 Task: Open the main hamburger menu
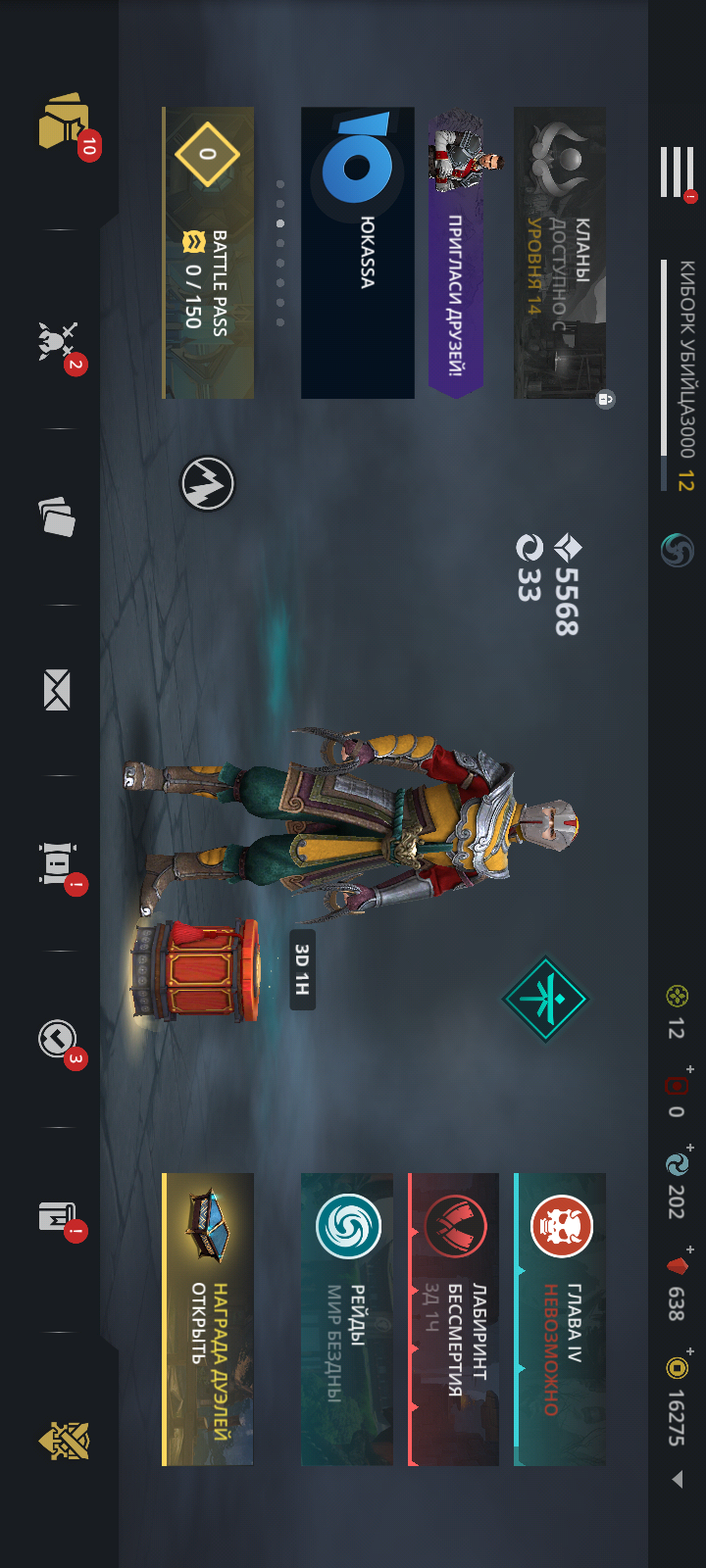[x=677, y=172]
